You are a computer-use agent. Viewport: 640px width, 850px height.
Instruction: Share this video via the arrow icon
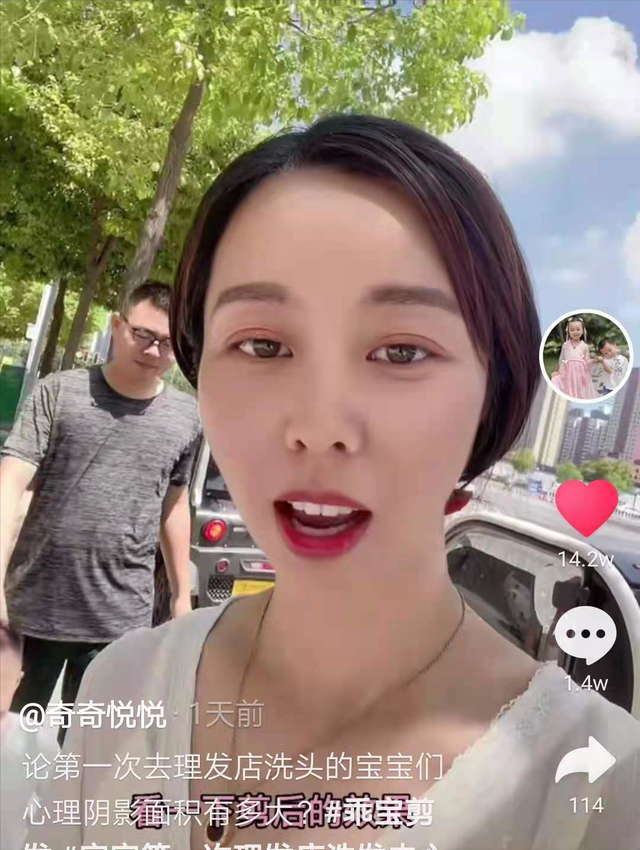point(585,761)
